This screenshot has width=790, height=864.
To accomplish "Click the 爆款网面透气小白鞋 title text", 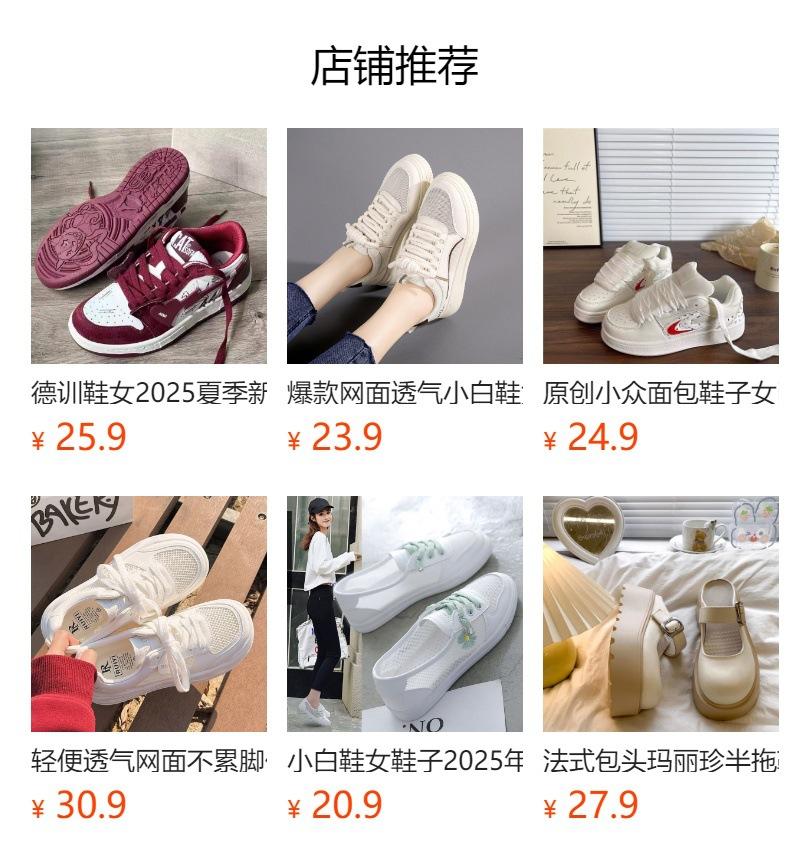I will point(406,392).
